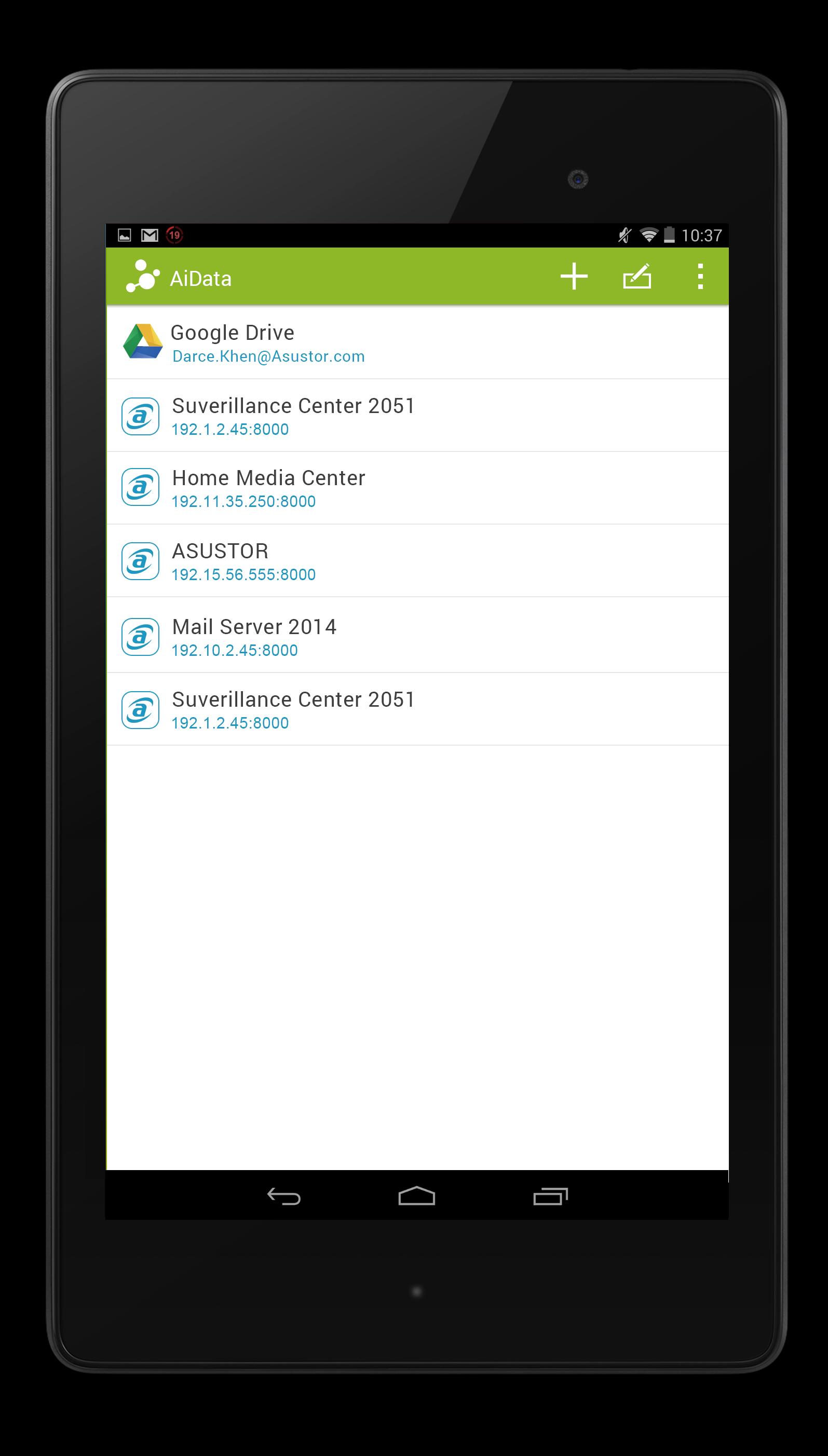This screenshot has width=828, height=1456.
Task: Go to the home screen
Action: [416, 1196]
